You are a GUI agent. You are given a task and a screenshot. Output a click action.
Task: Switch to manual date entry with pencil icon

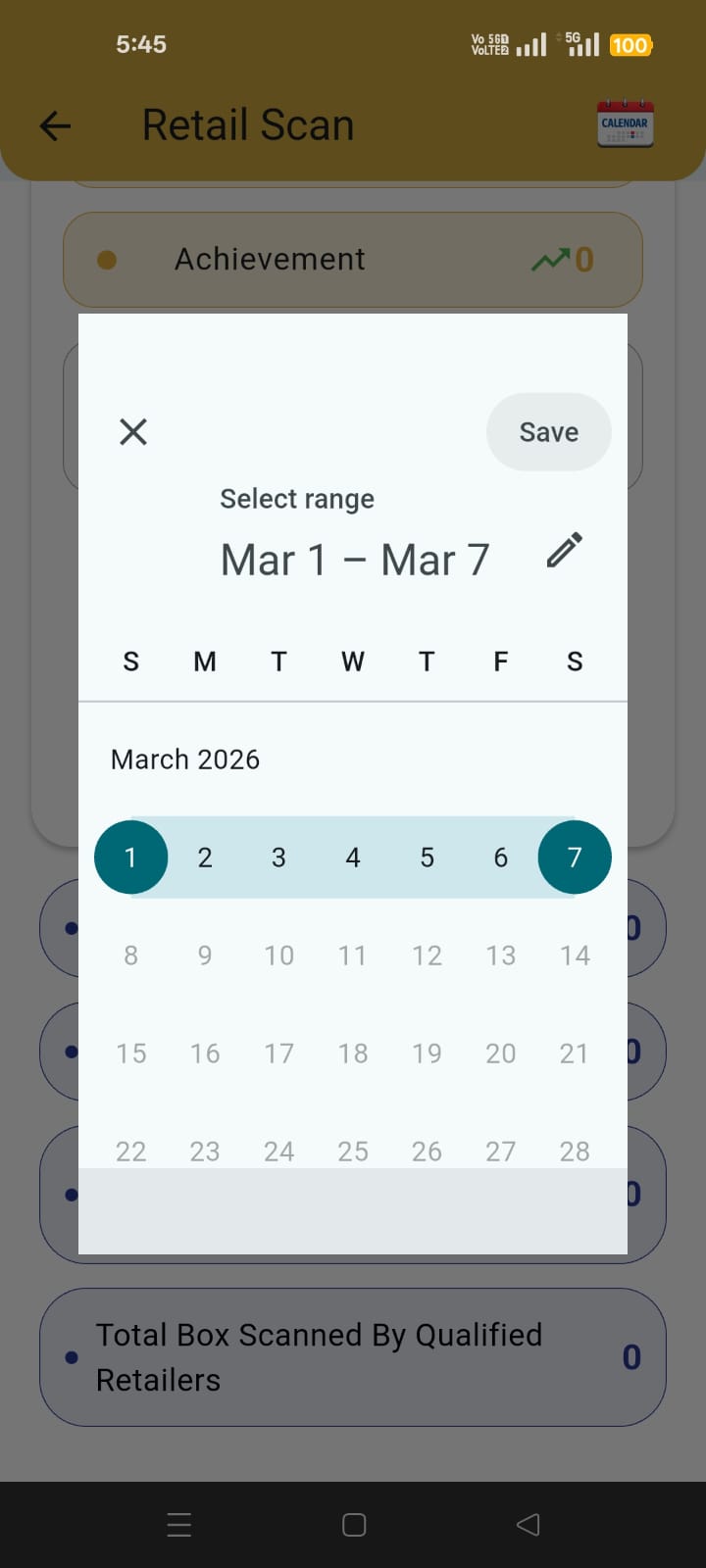564,551
